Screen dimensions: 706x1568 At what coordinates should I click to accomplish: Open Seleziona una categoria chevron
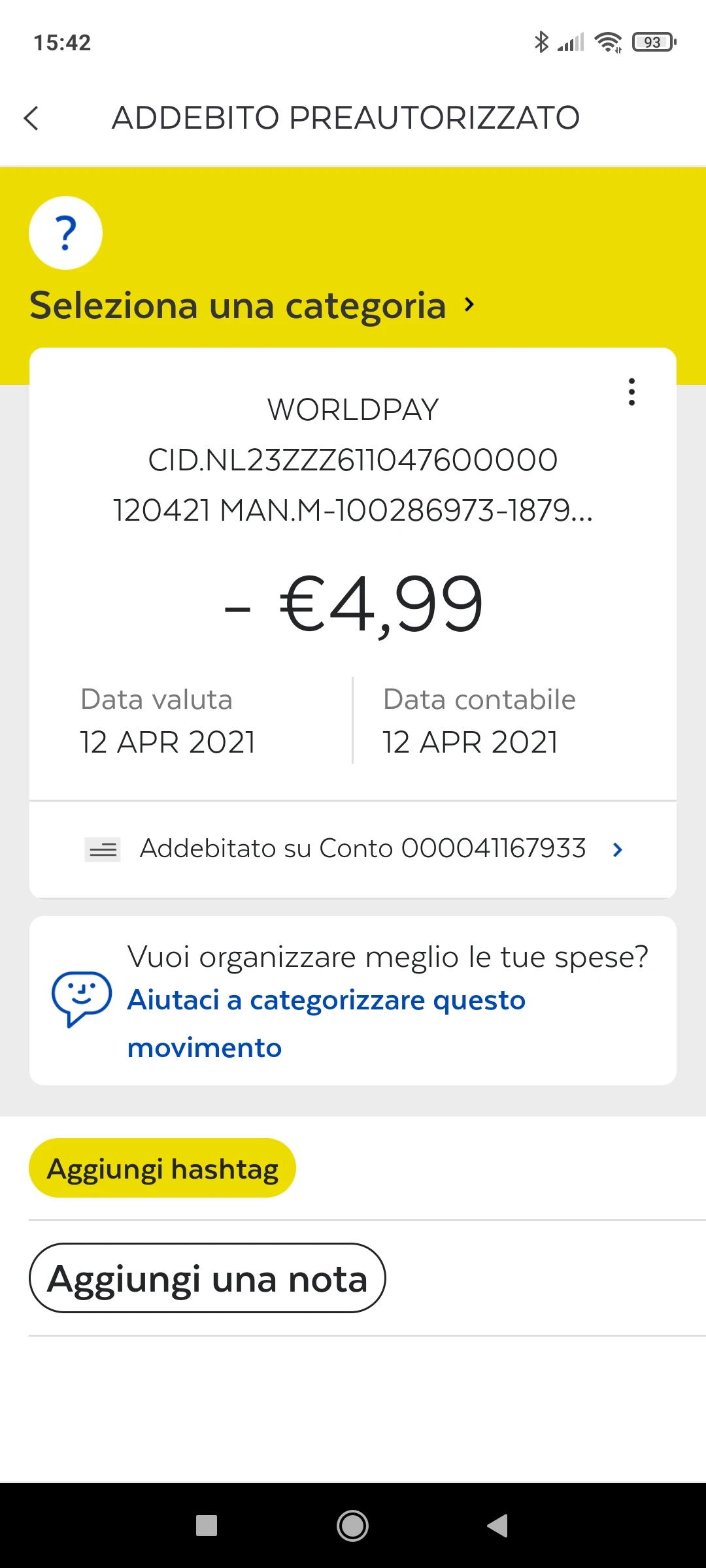[469, 306]
